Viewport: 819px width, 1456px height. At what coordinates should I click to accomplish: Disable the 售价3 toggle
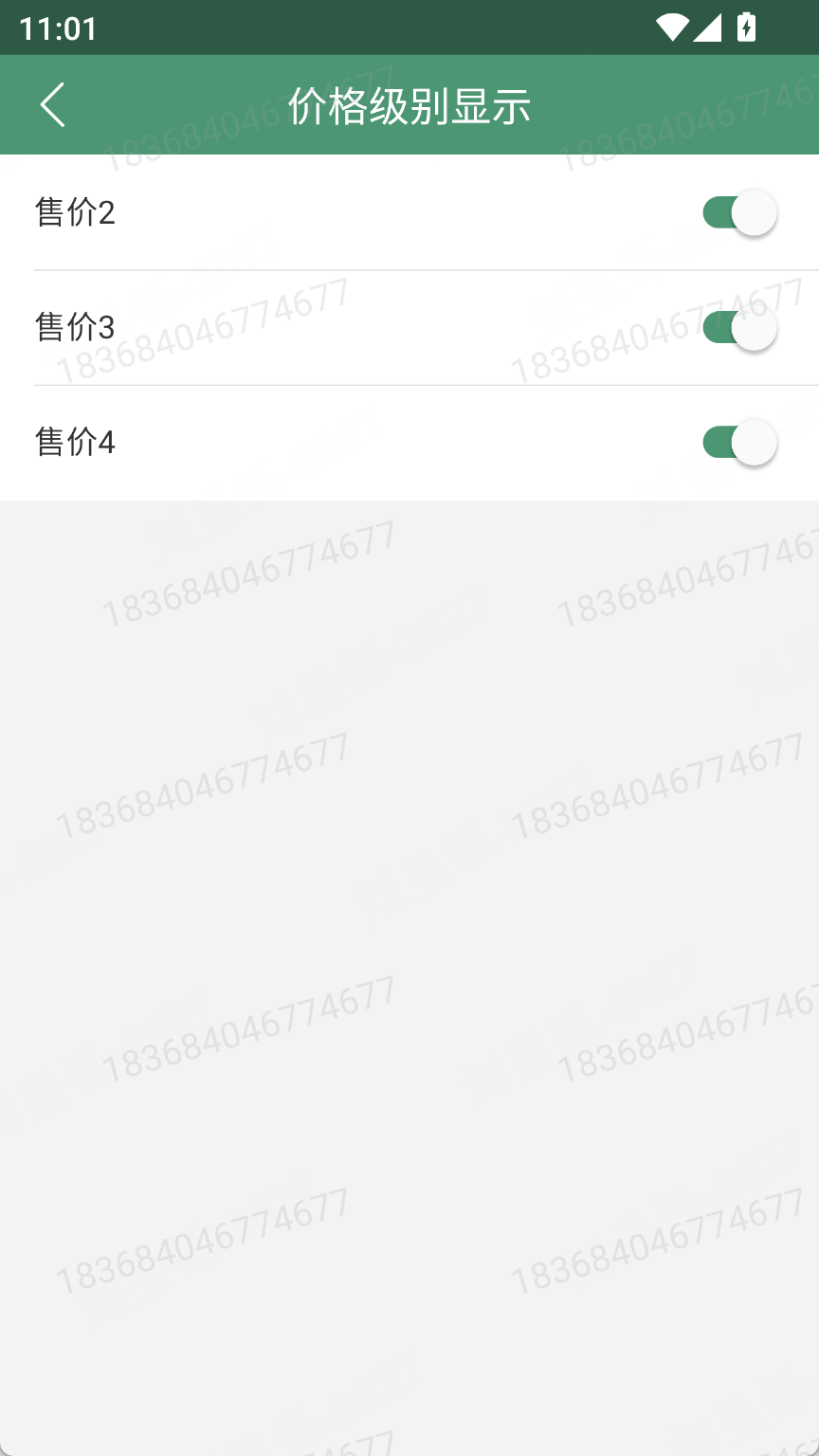tap(739, 328)
